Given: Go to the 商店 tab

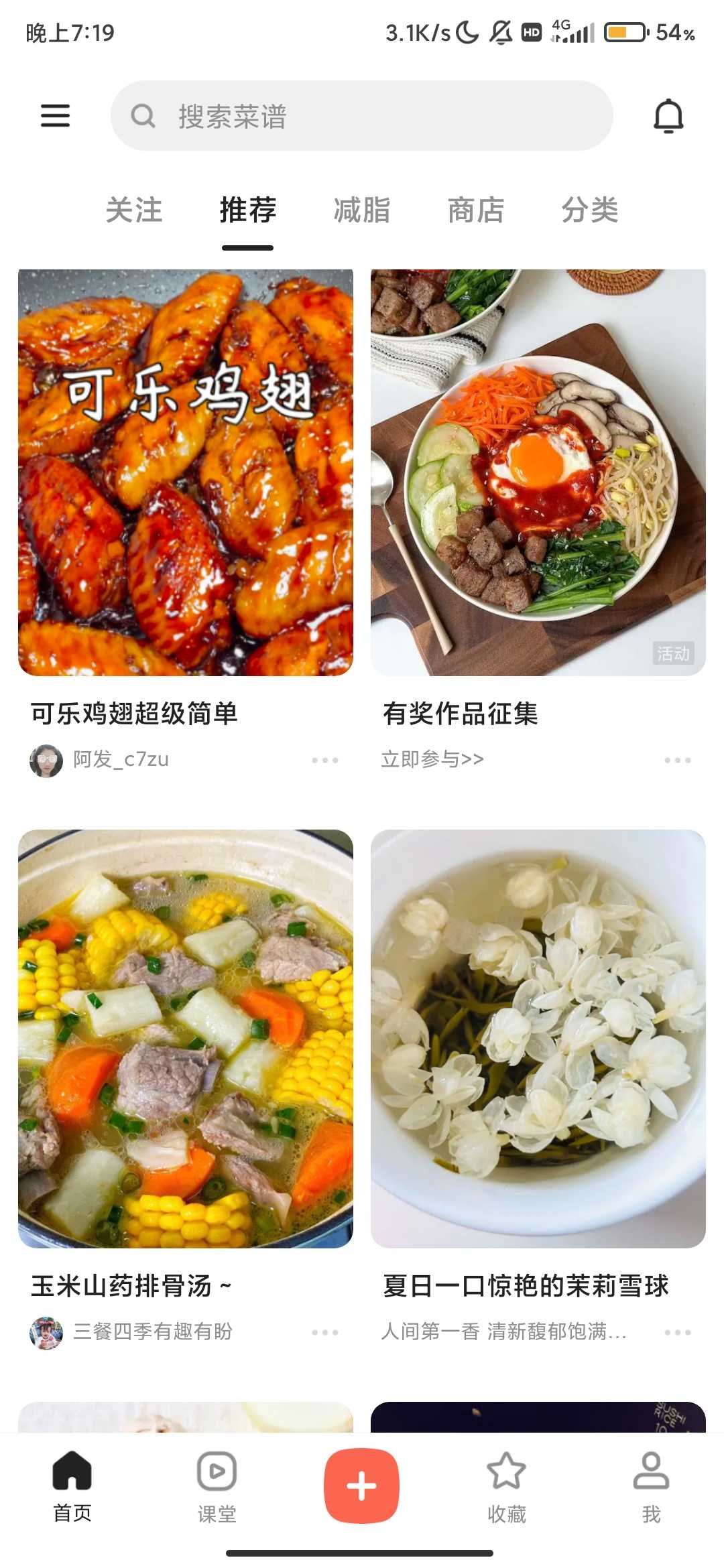Looking at the screenshot, I should [x=476, y=210].
